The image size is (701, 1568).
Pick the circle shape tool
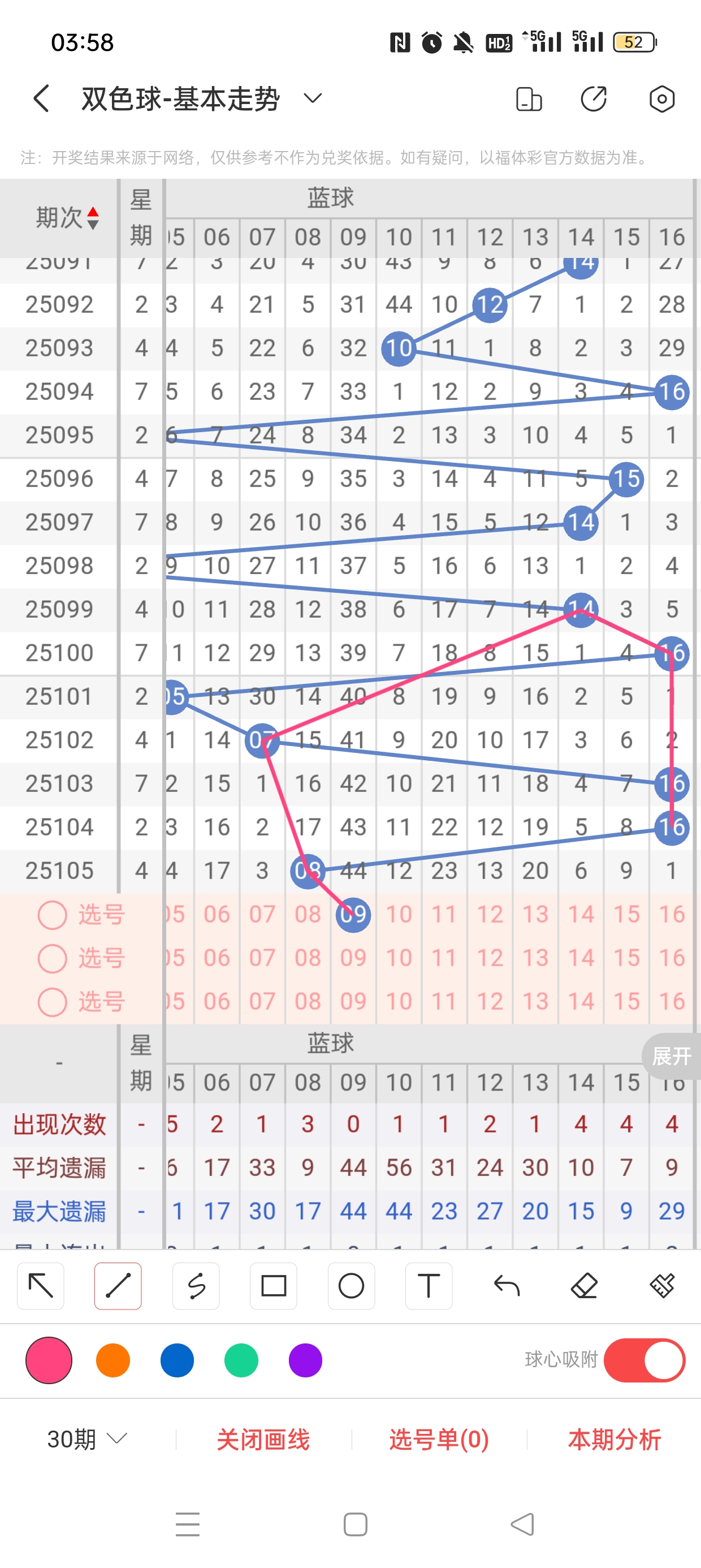351,1286
